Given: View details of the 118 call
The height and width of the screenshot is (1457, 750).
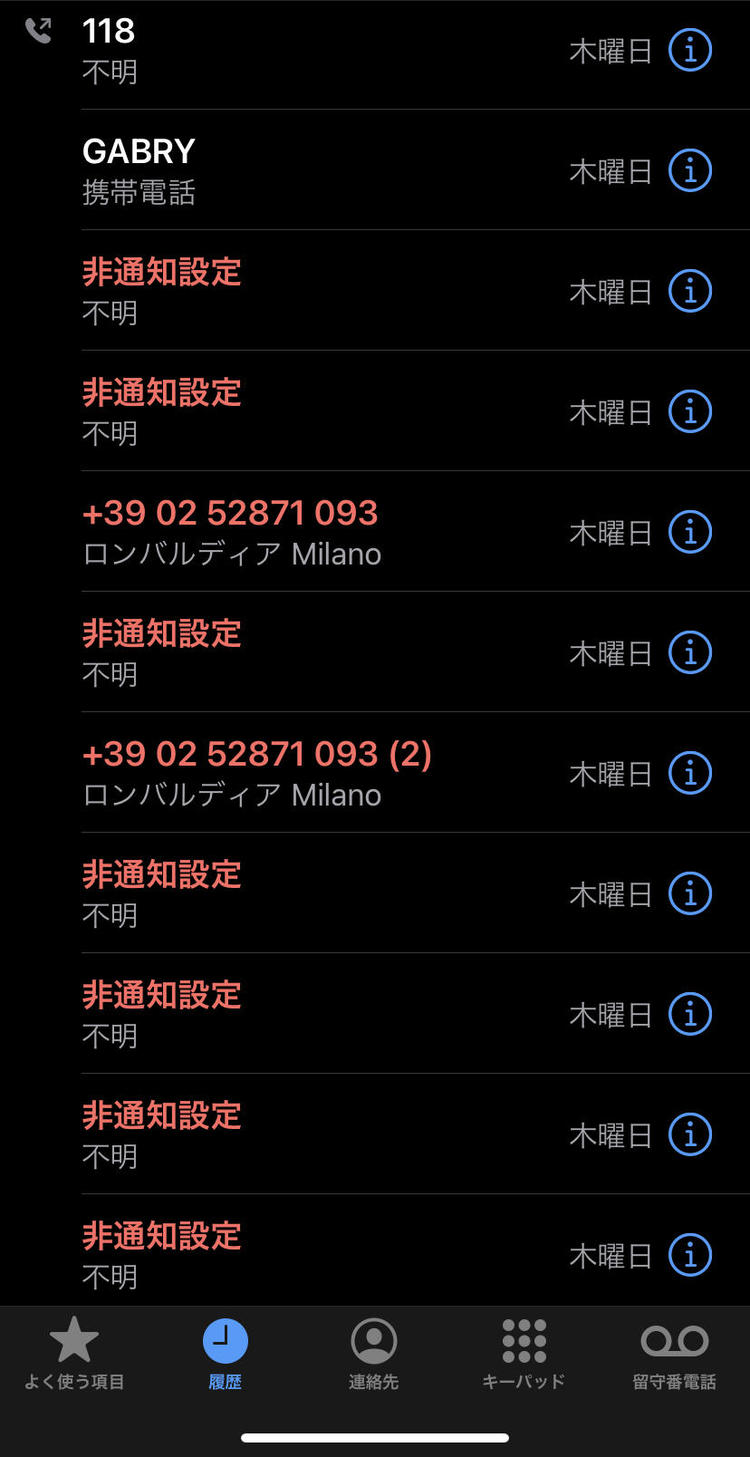Looking at the screenshot, I should pos(690,50).
